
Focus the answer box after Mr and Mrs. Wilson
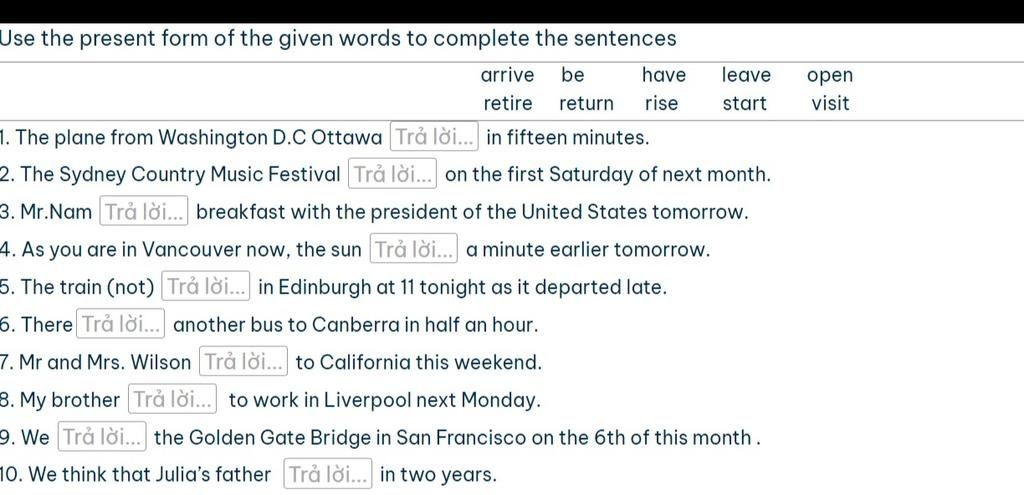click(x=244, y=362)
